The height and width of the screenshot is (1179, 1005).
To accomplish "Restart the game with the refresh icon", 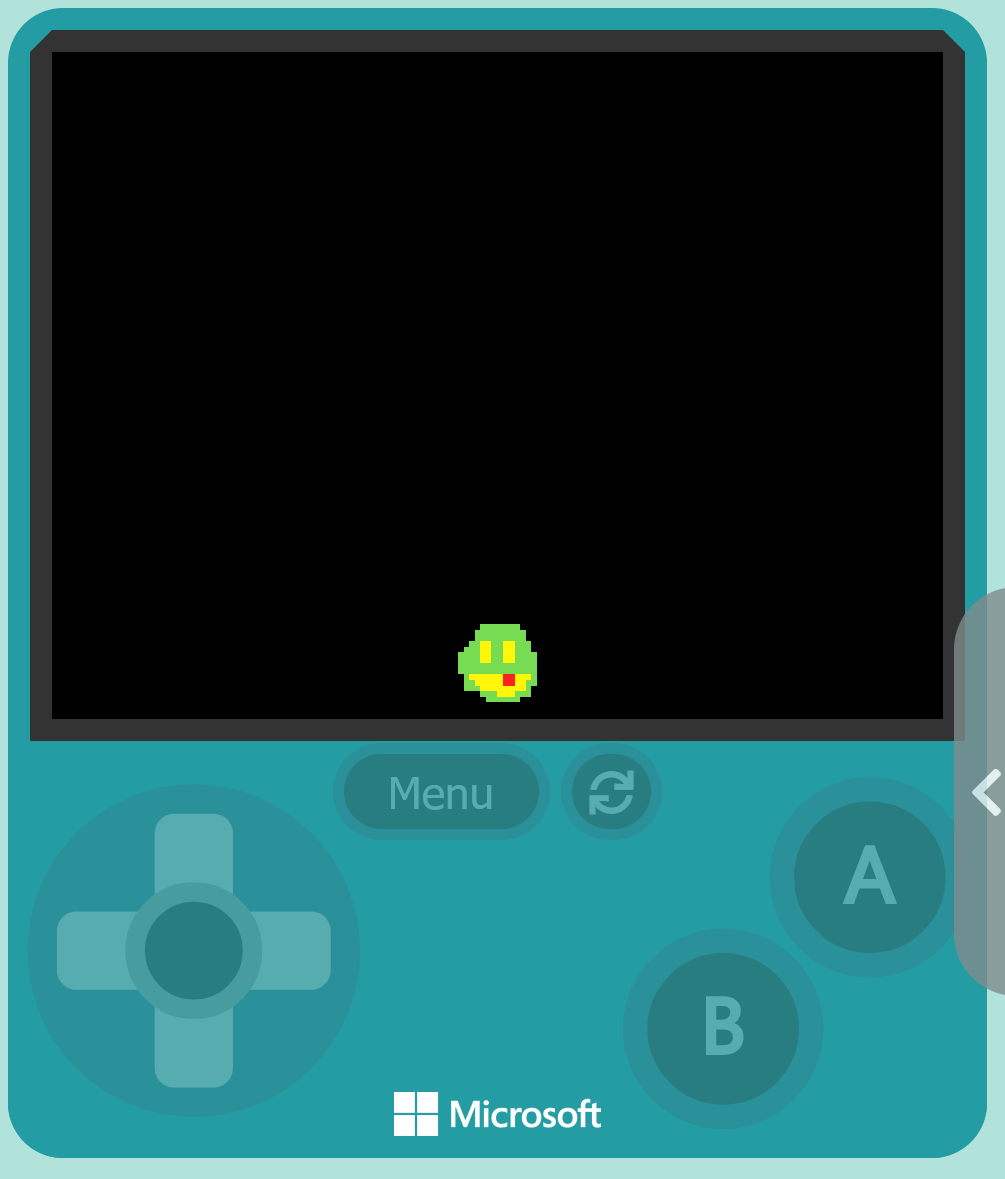I will tap(611, 792).
